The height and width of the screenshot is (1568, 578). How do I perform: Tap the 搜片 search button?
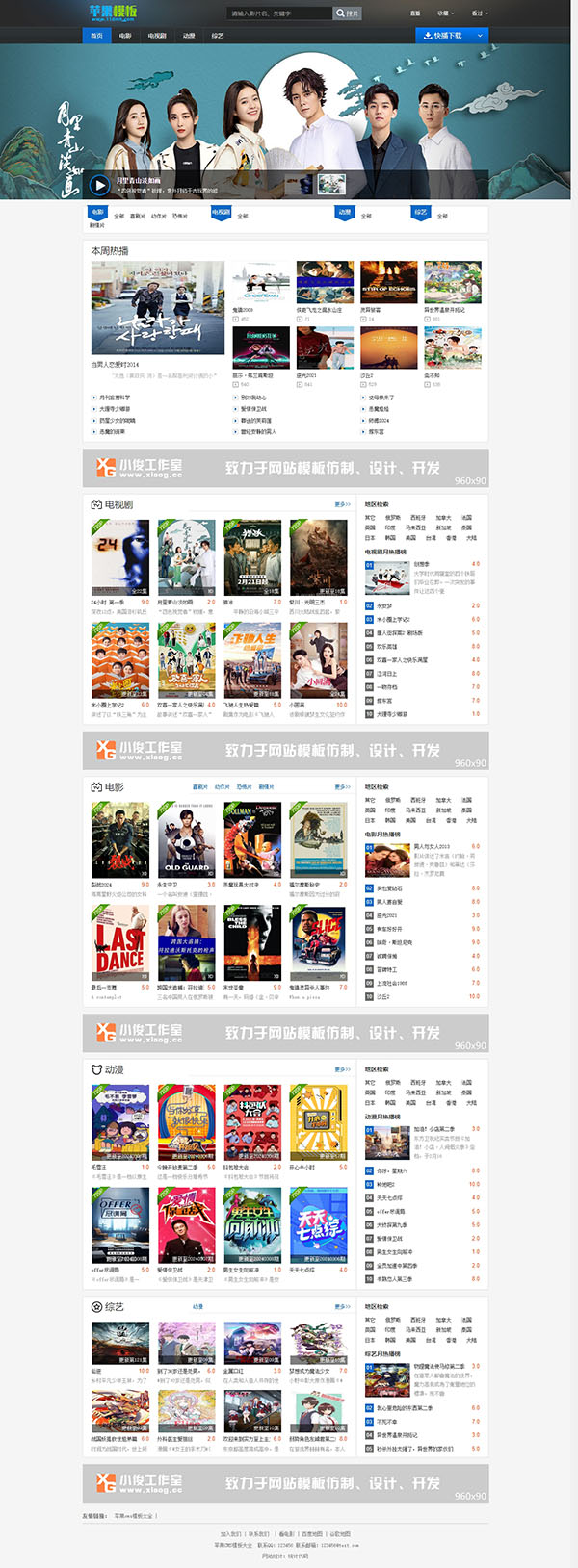(347, 13)
